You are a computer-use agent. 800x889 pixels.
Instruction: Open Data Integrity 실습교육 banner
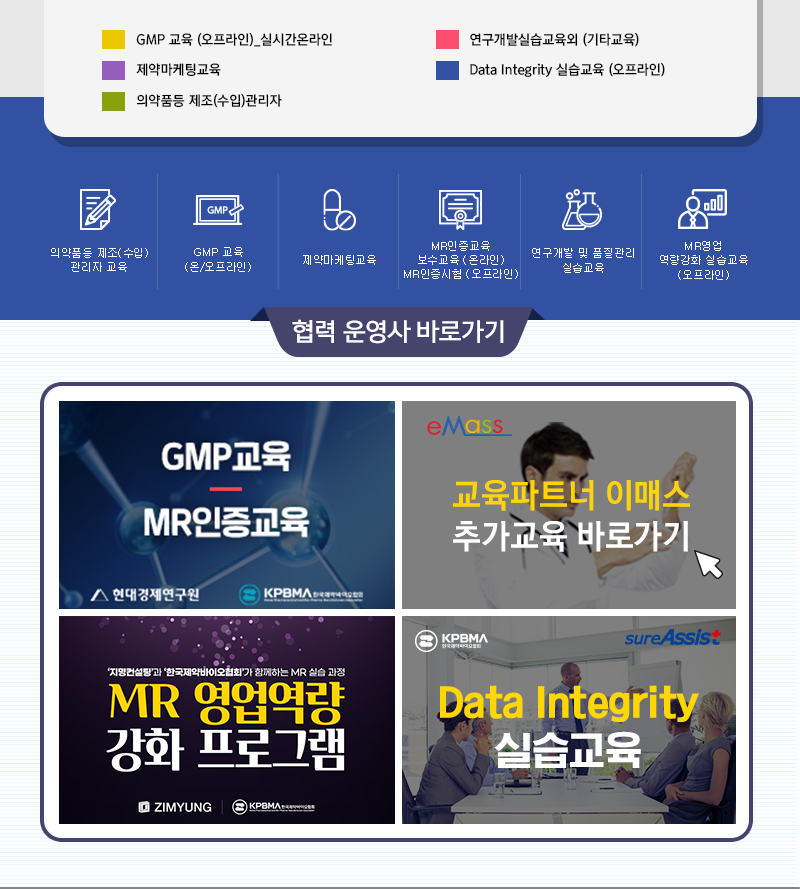click(x=569, y=720)
